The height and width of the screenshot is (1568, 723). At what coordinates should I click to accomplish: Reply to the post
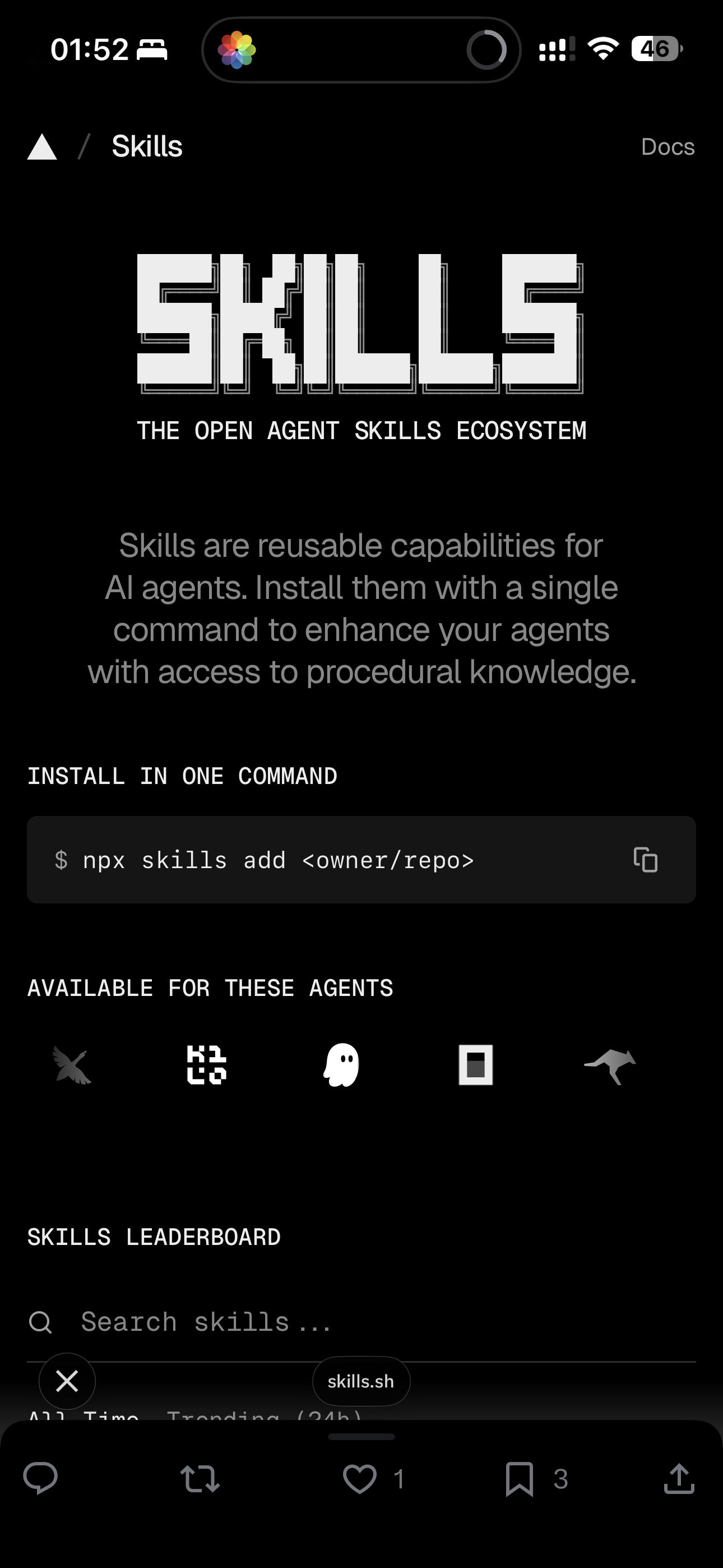click(40, 1478)
